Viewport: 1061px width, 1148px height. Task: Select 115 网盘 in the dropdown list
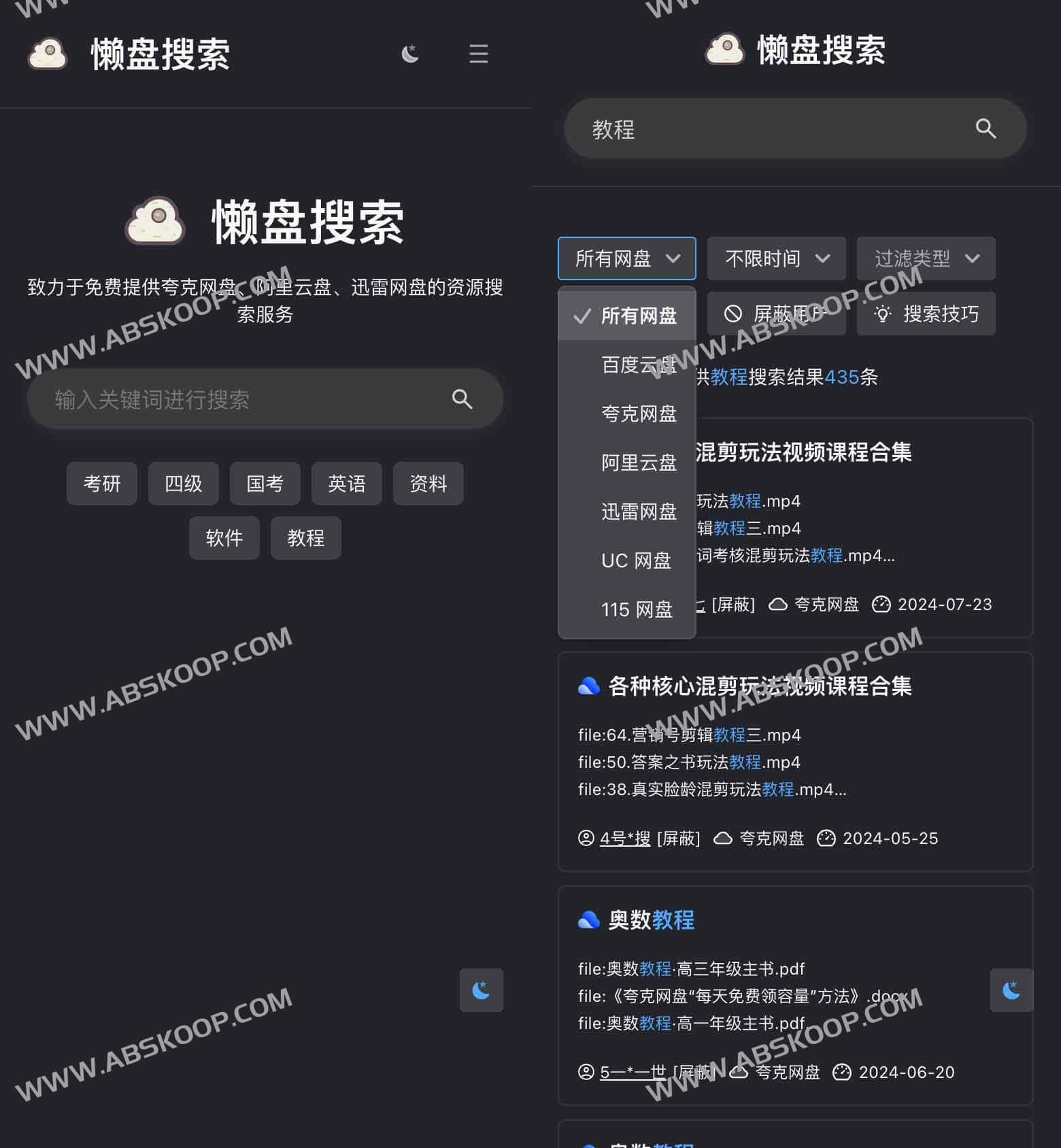coord(637,609)
